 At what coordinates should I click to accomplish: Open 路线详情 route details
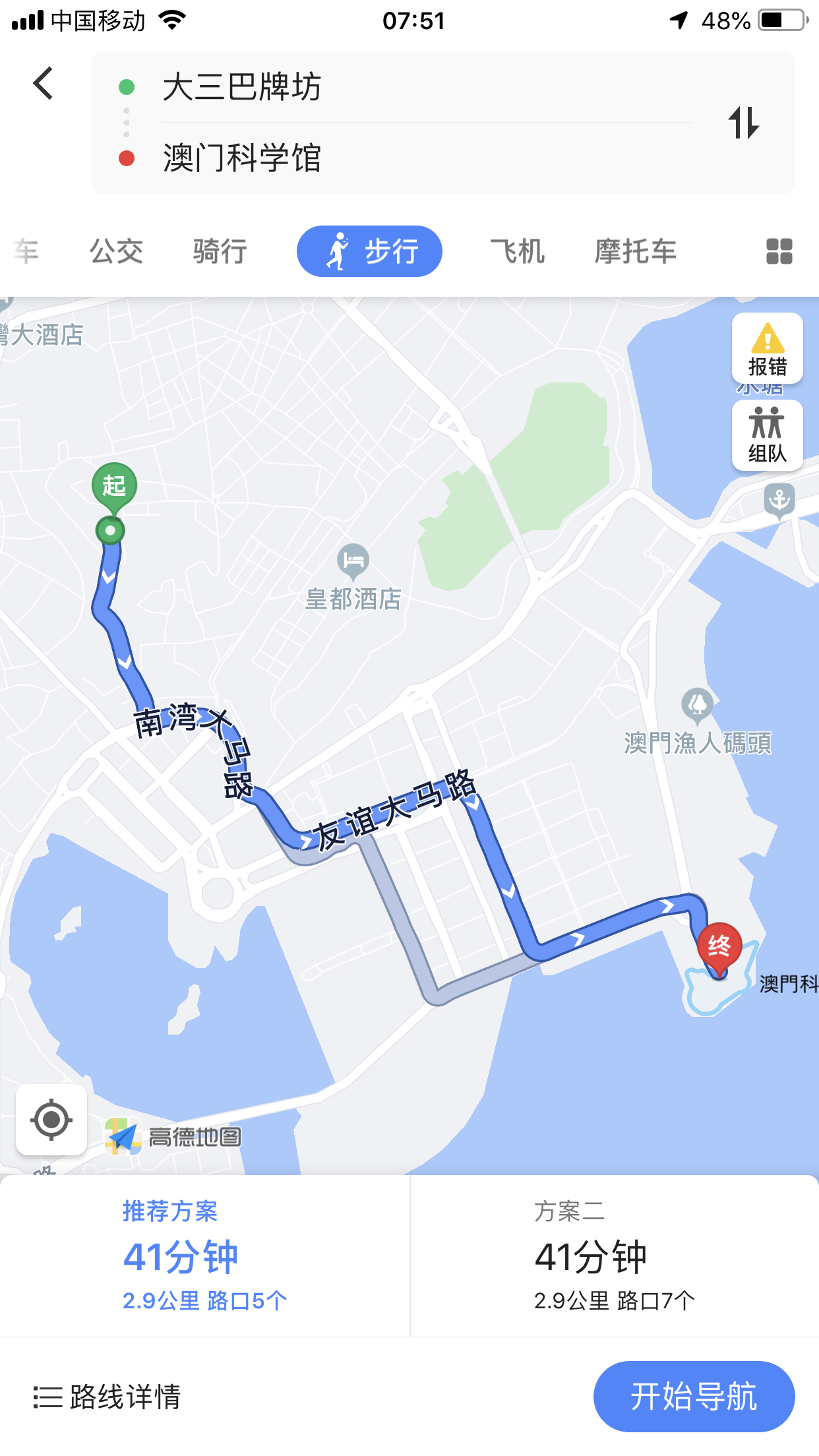(x=107, y=1396)
